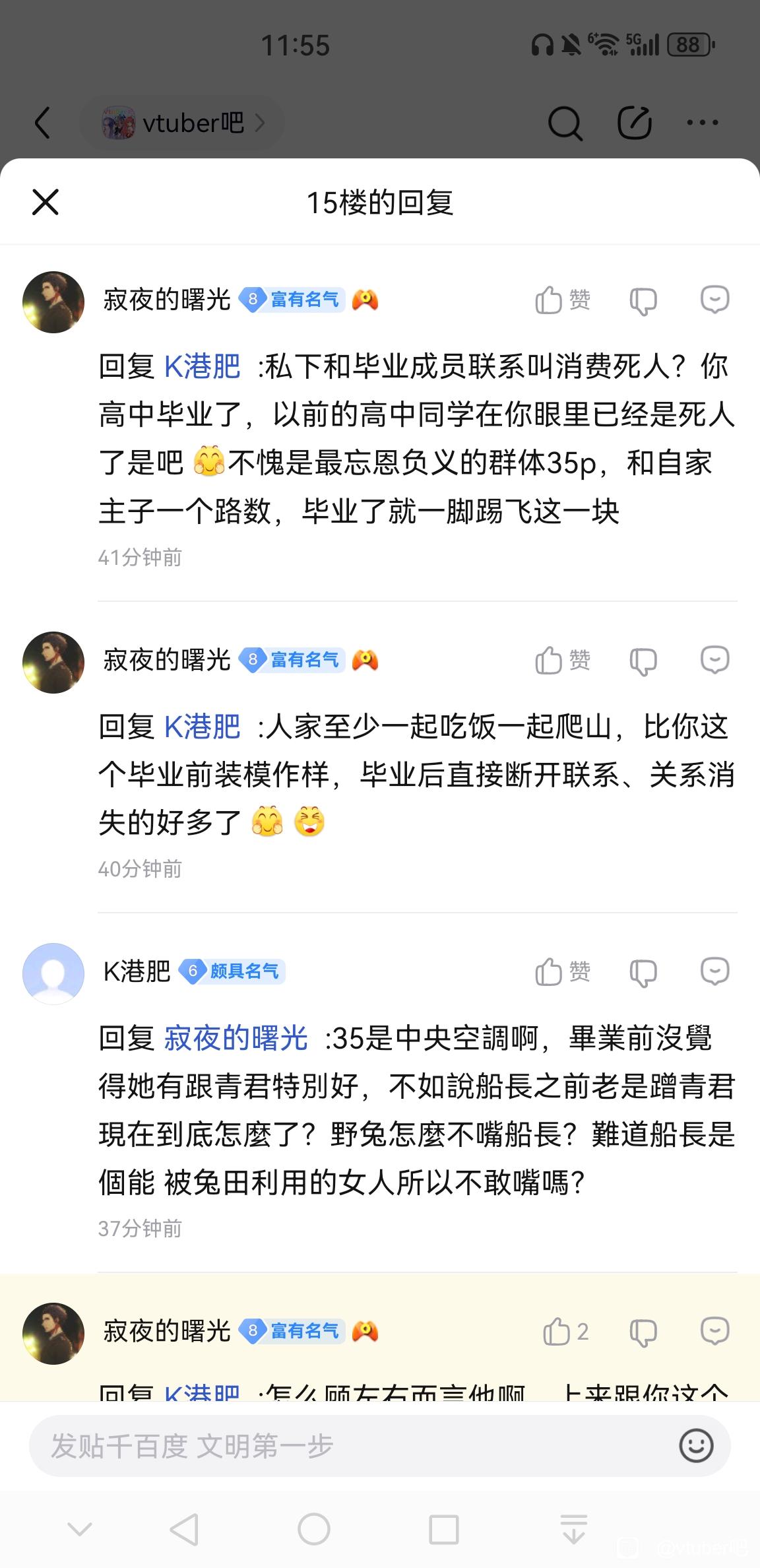Open the three-dot overflow menu
Viewport: 760px width, 1568px height.
click(x=702, y=123)
